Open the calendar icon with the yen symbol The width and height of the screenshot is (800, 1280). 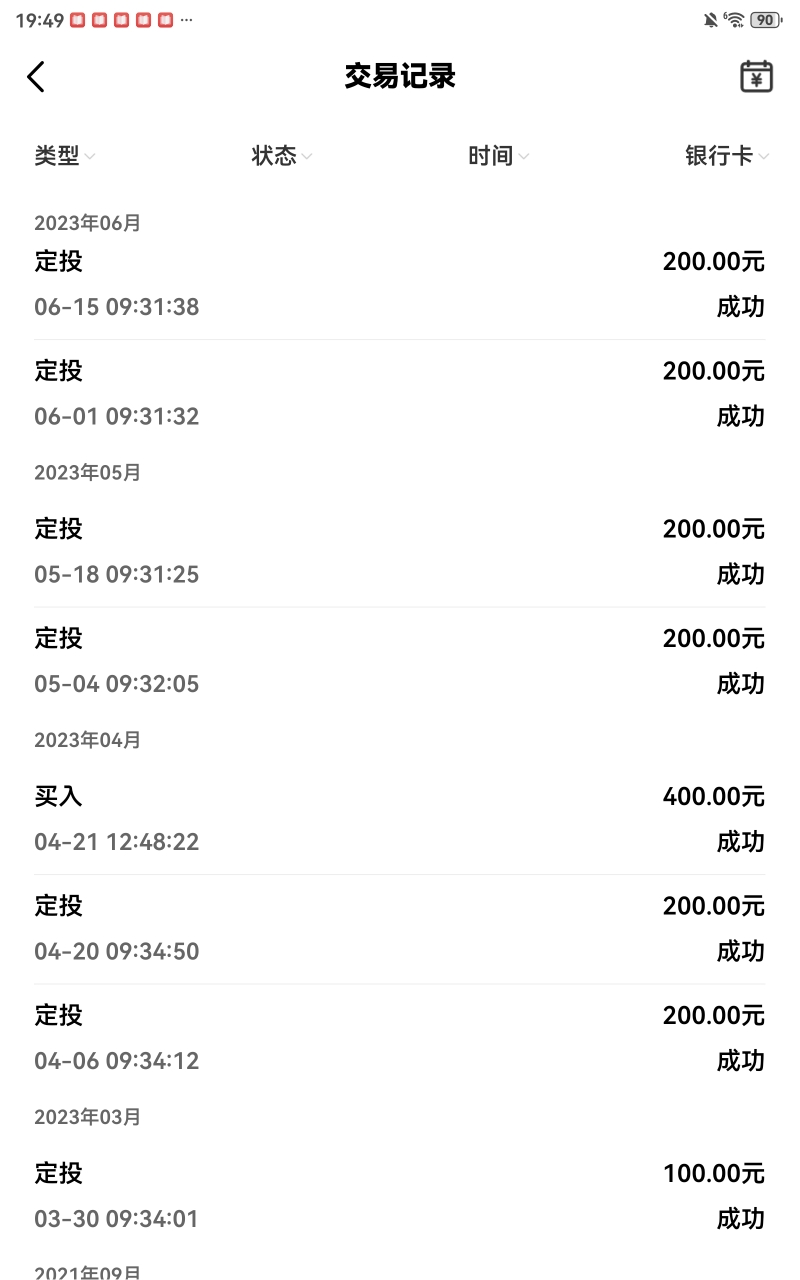[756, 77]
